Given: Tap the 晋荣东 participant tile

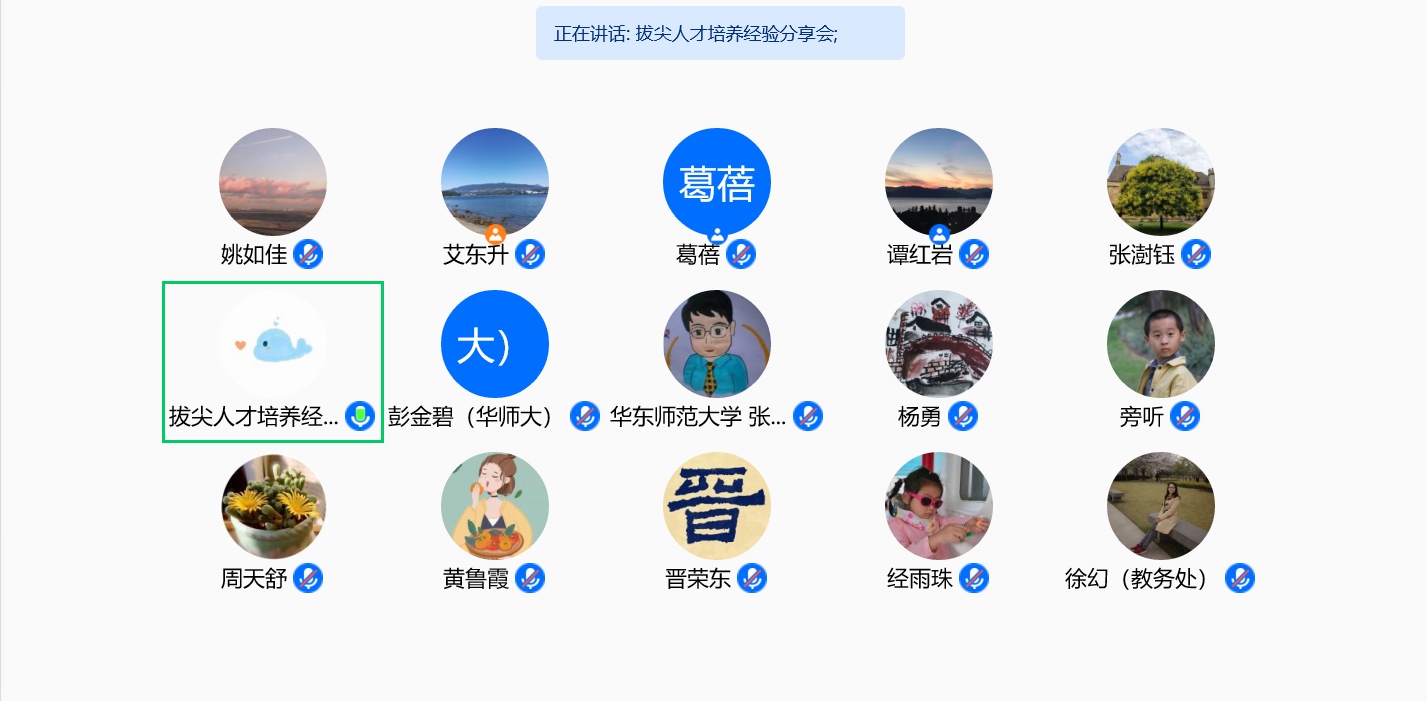Looking at the screenshot, I should [x=716, y=506].
